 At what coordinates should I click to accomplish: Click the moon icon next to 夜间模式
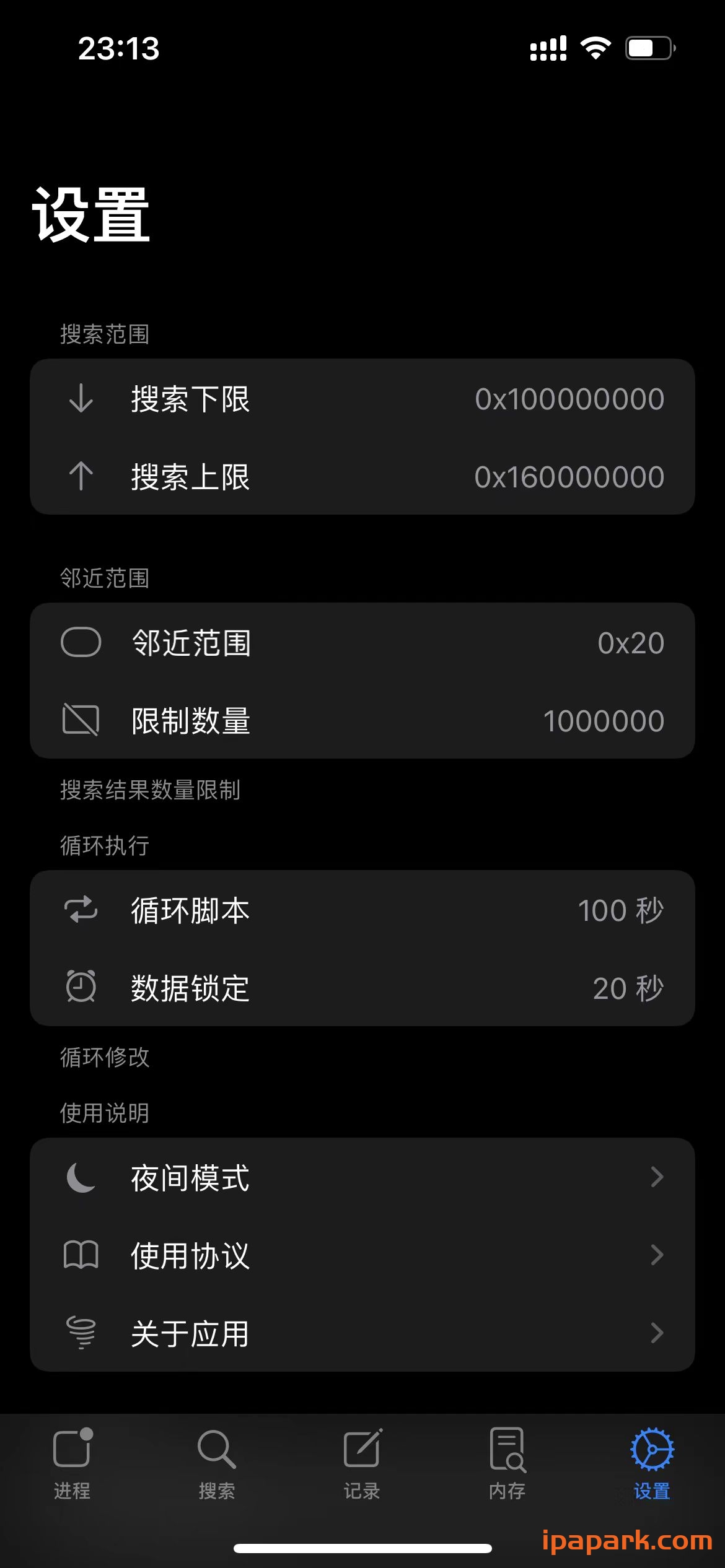click(81, 1177)
